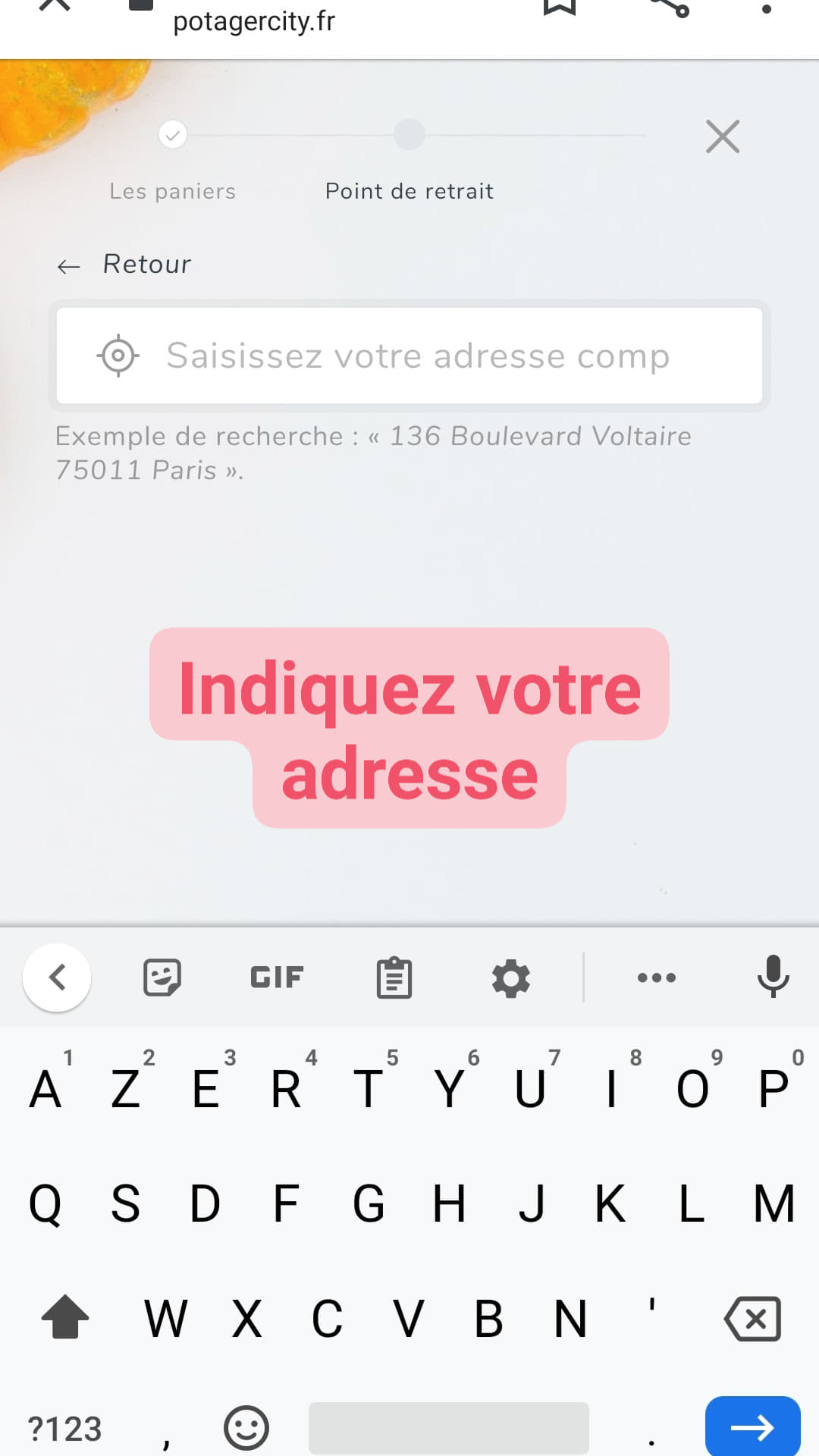Image resolution: width=819 pixels, height=1456 pixels.
Task: Use the current location target icon
Action: tap(118, 356)
